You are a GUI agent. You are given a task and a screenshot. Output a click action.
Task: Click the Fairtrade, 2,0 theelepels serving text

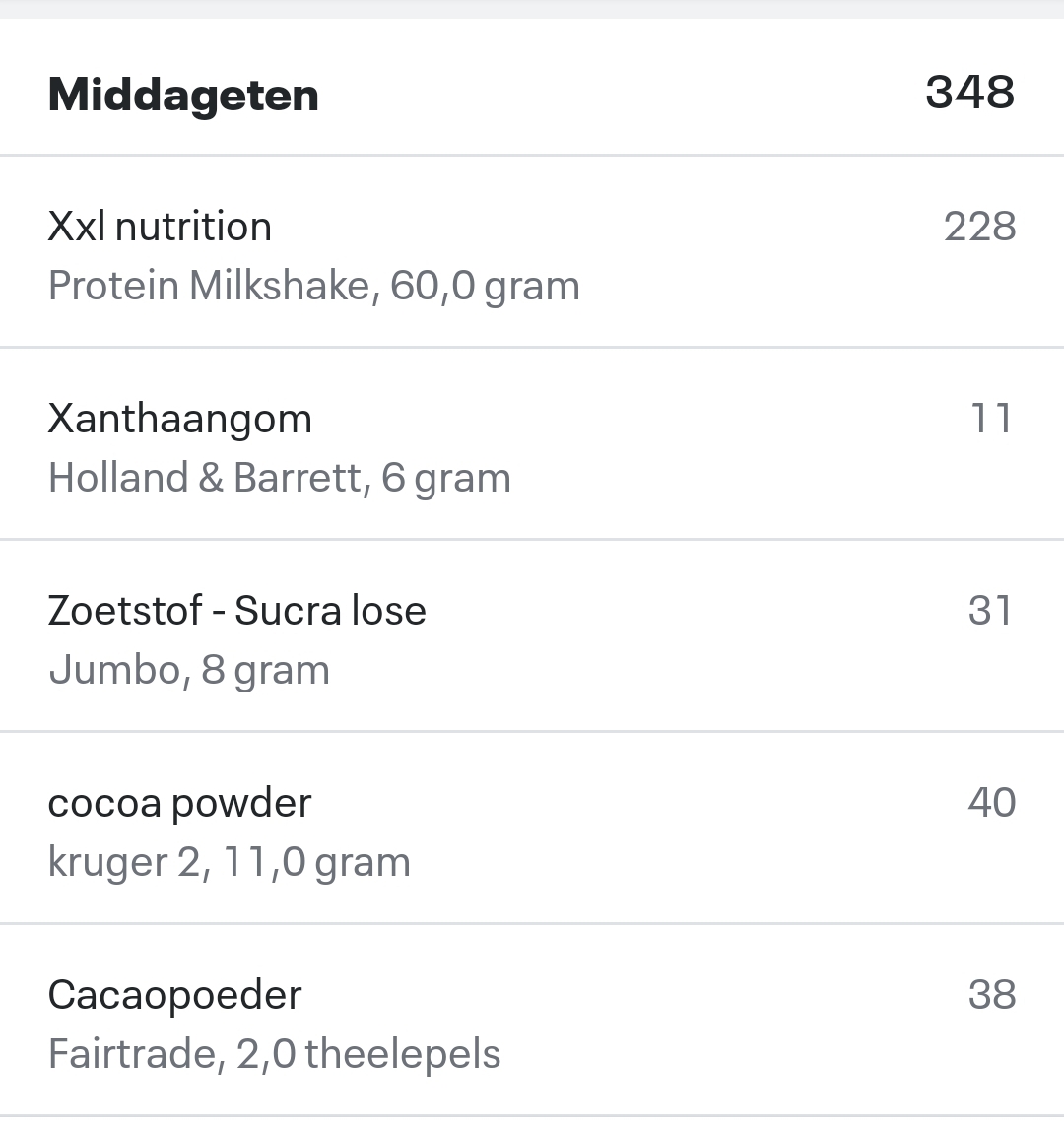coord(275,1054)
